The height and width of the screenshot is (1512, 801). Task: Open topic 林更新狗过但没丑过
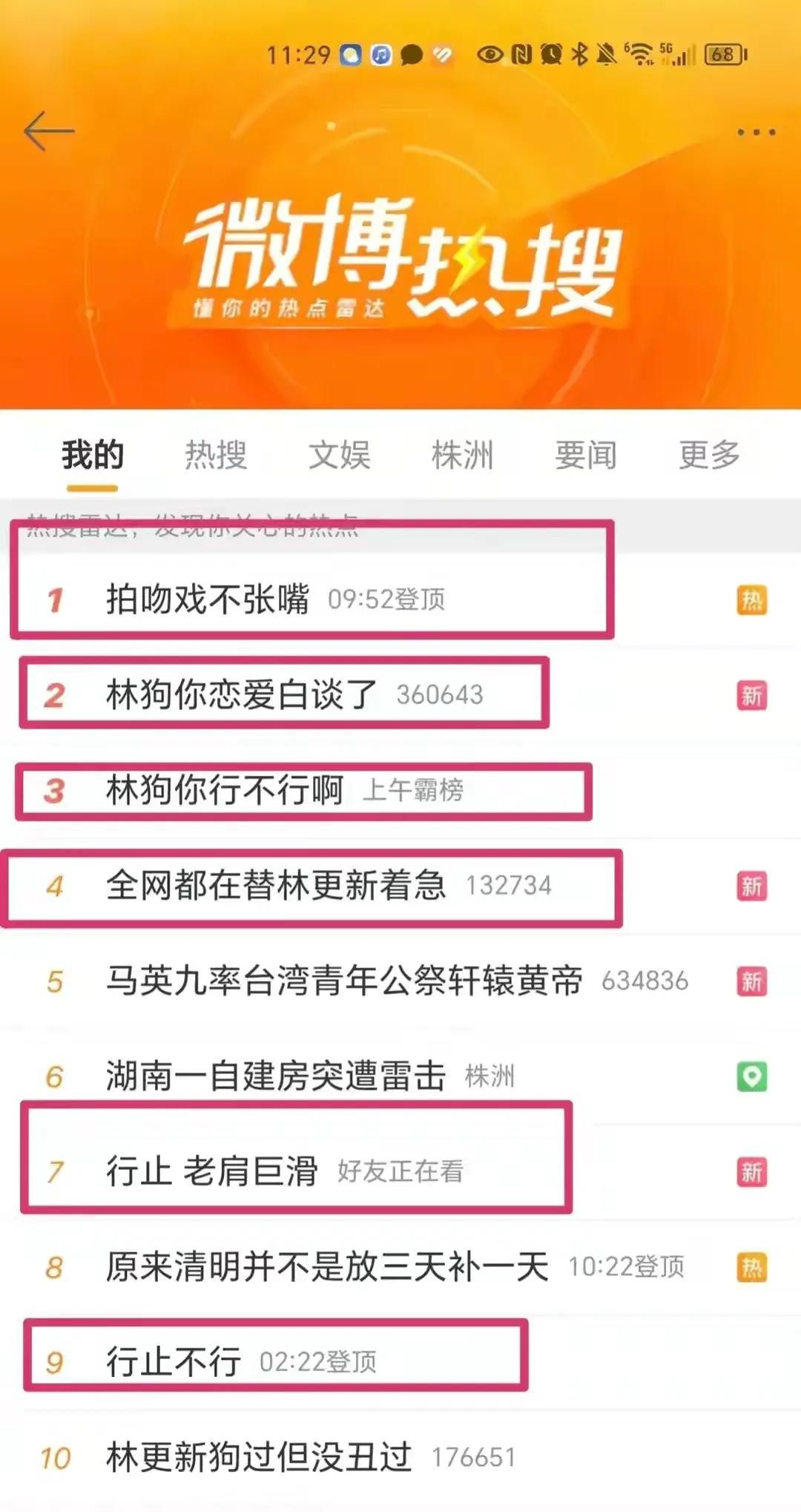(x=258, y=1457)
